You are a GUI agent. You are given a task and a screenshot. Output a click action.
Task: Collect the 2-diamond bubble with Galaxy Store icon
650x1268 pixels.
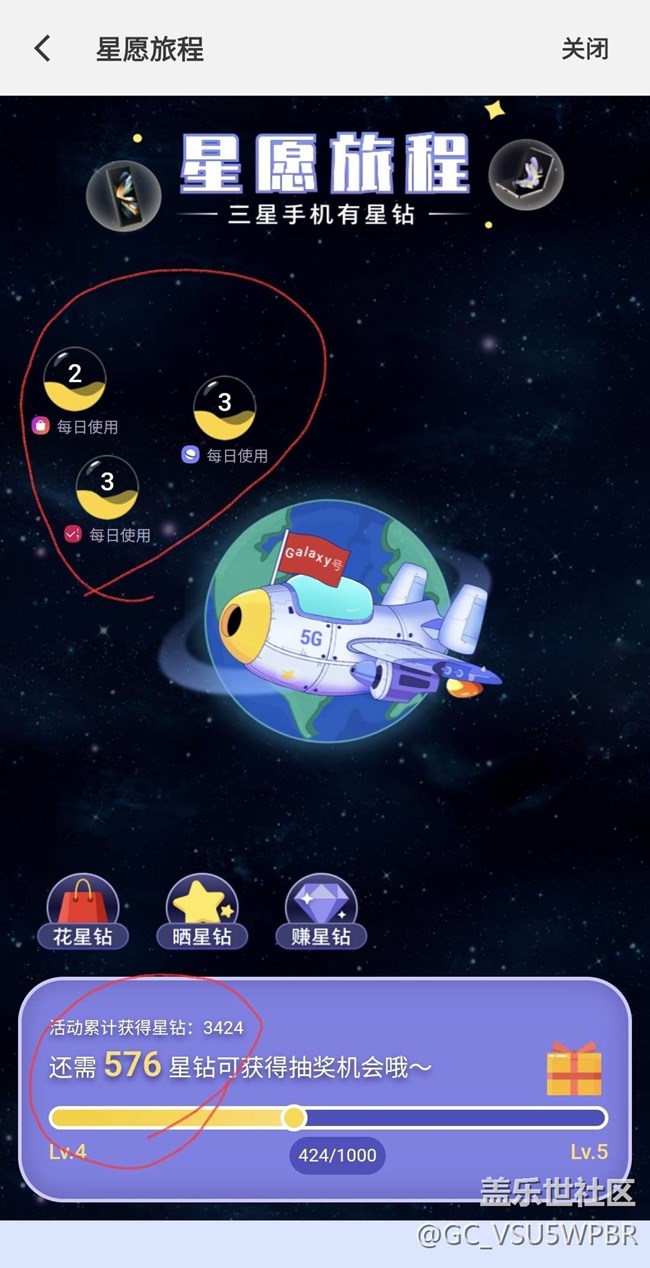75,379
